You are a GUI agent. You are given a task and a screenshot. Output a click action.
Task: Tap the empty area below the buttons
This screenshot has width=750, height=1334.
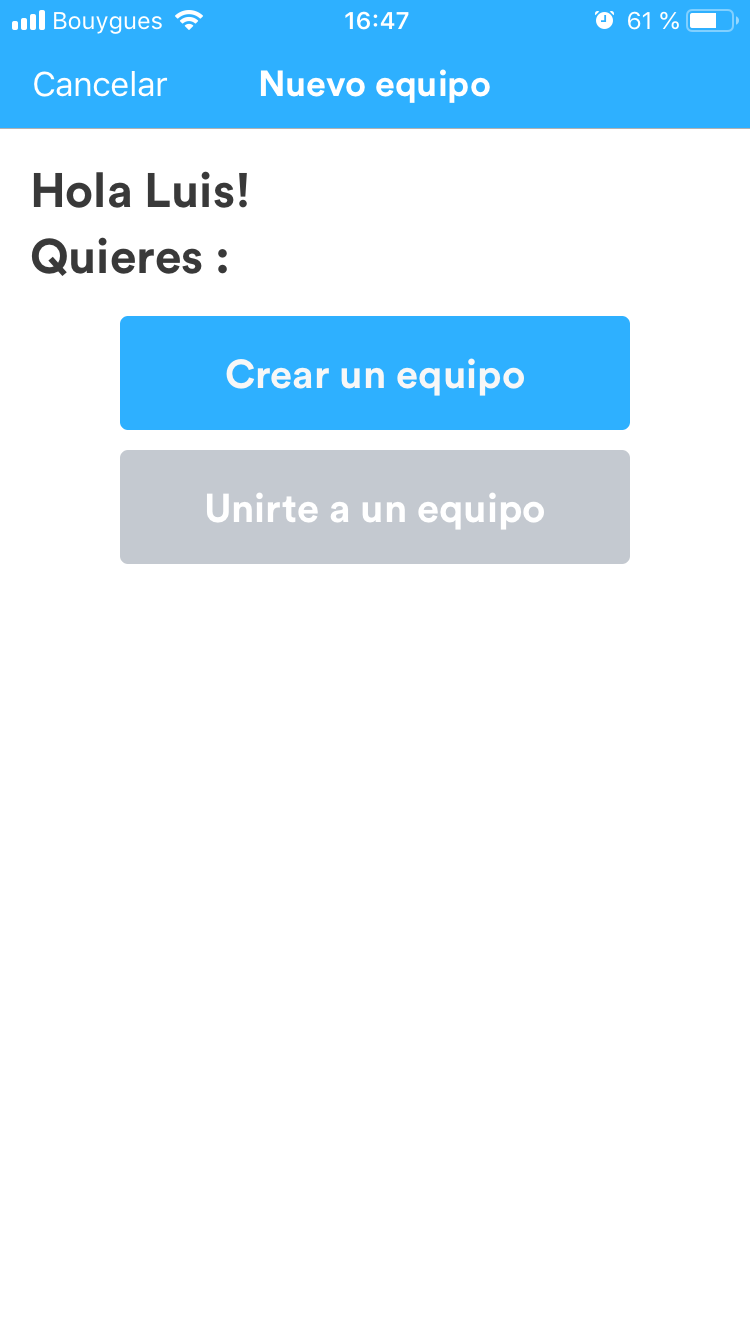375,900
